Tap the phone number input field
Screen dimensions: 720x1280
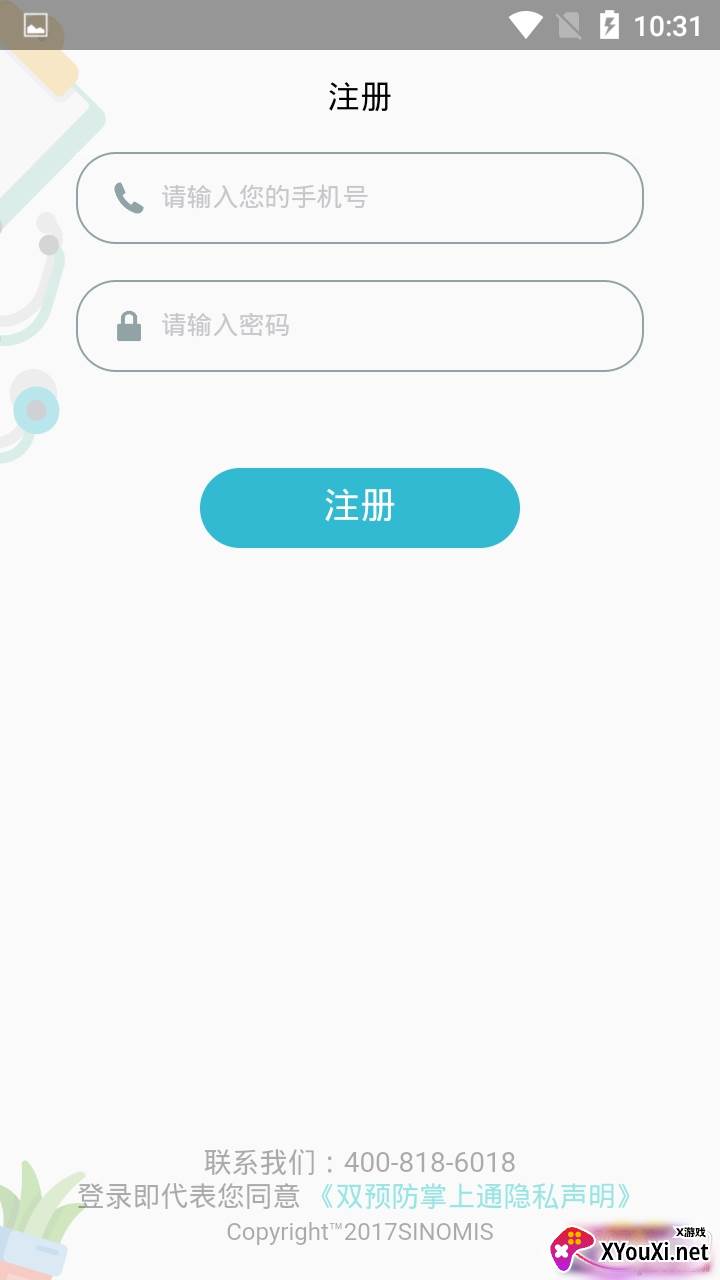(x=380, y=198)
